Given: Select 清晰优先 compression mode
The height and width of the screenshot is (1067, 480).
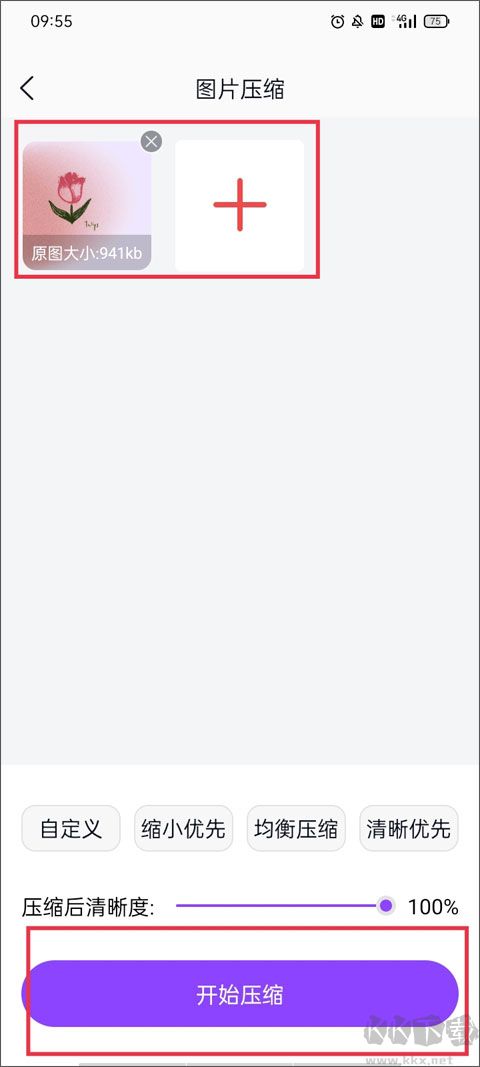Looking at the screenshot, I should pos(409,828).
